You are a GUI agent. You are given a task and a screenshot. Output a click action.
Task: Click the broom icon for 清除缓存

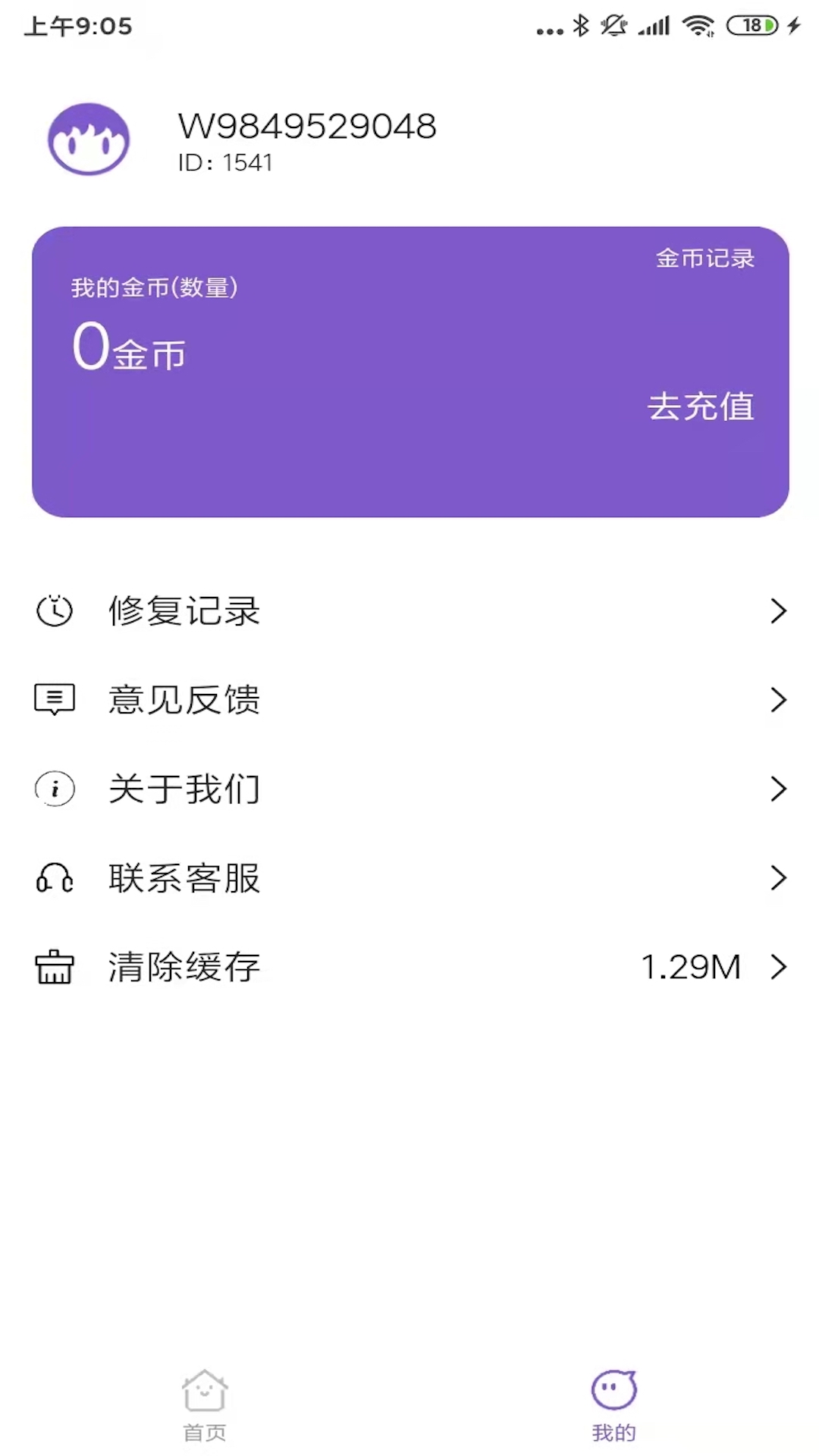pos(54,966)
